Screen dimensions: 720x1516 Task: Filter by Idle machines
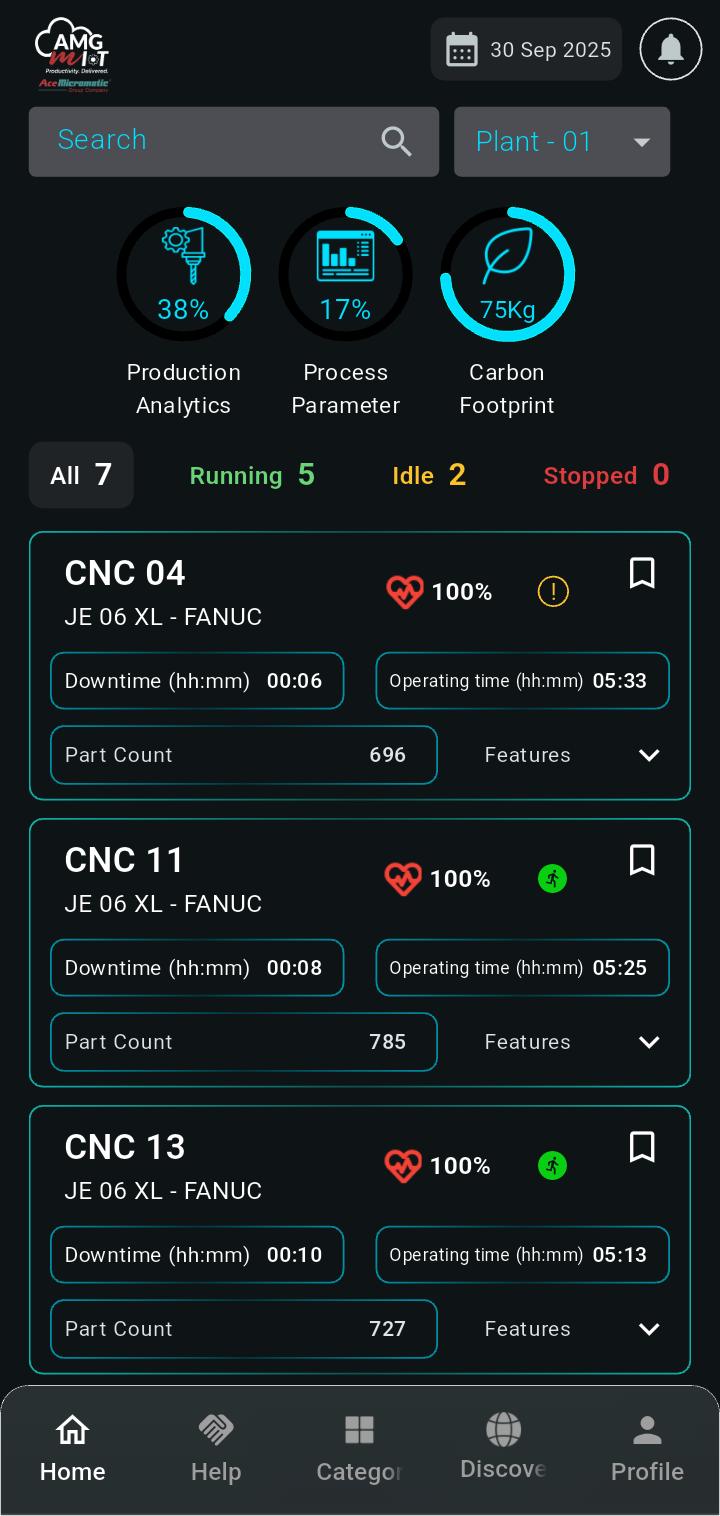(x=429, y=475)
